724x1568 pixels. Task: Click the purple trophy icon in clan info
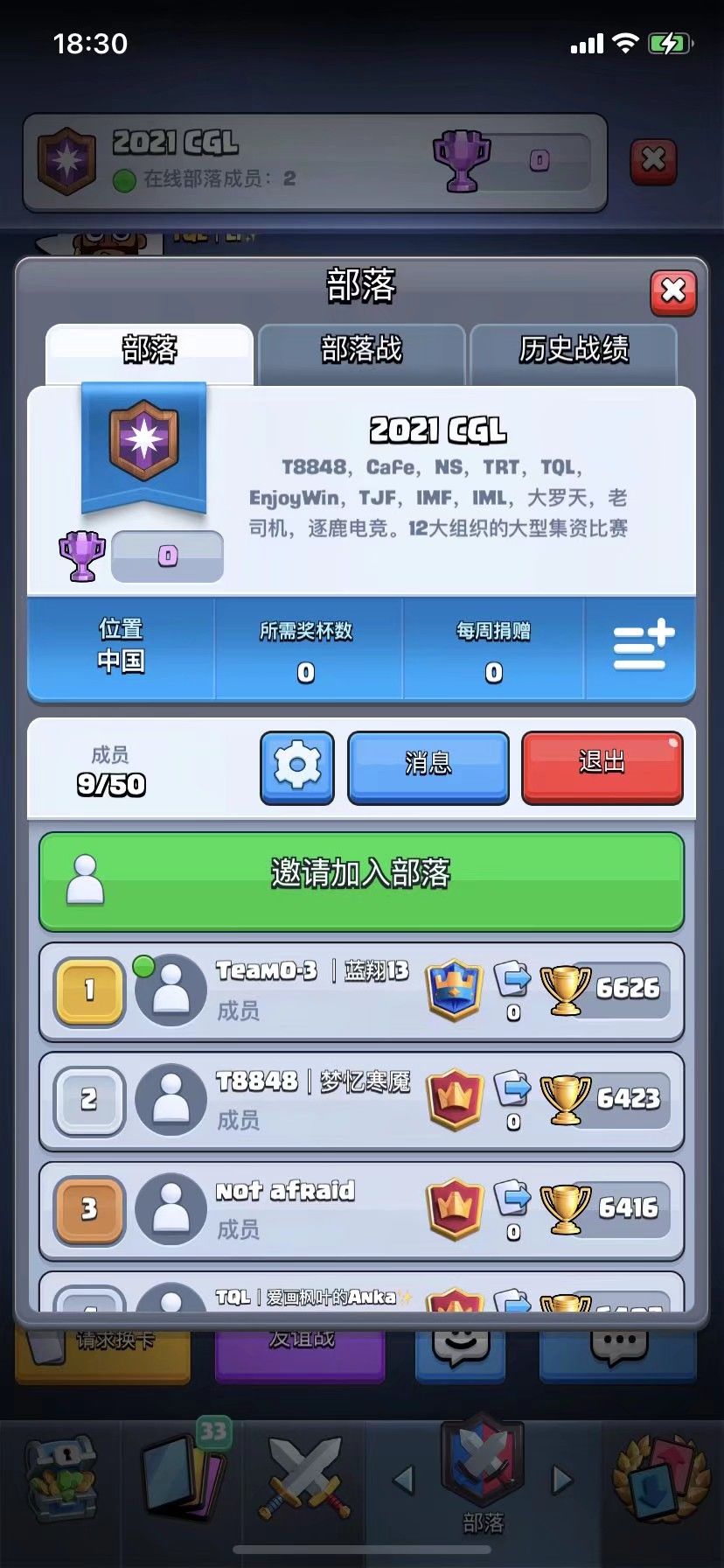pos(81,555)
